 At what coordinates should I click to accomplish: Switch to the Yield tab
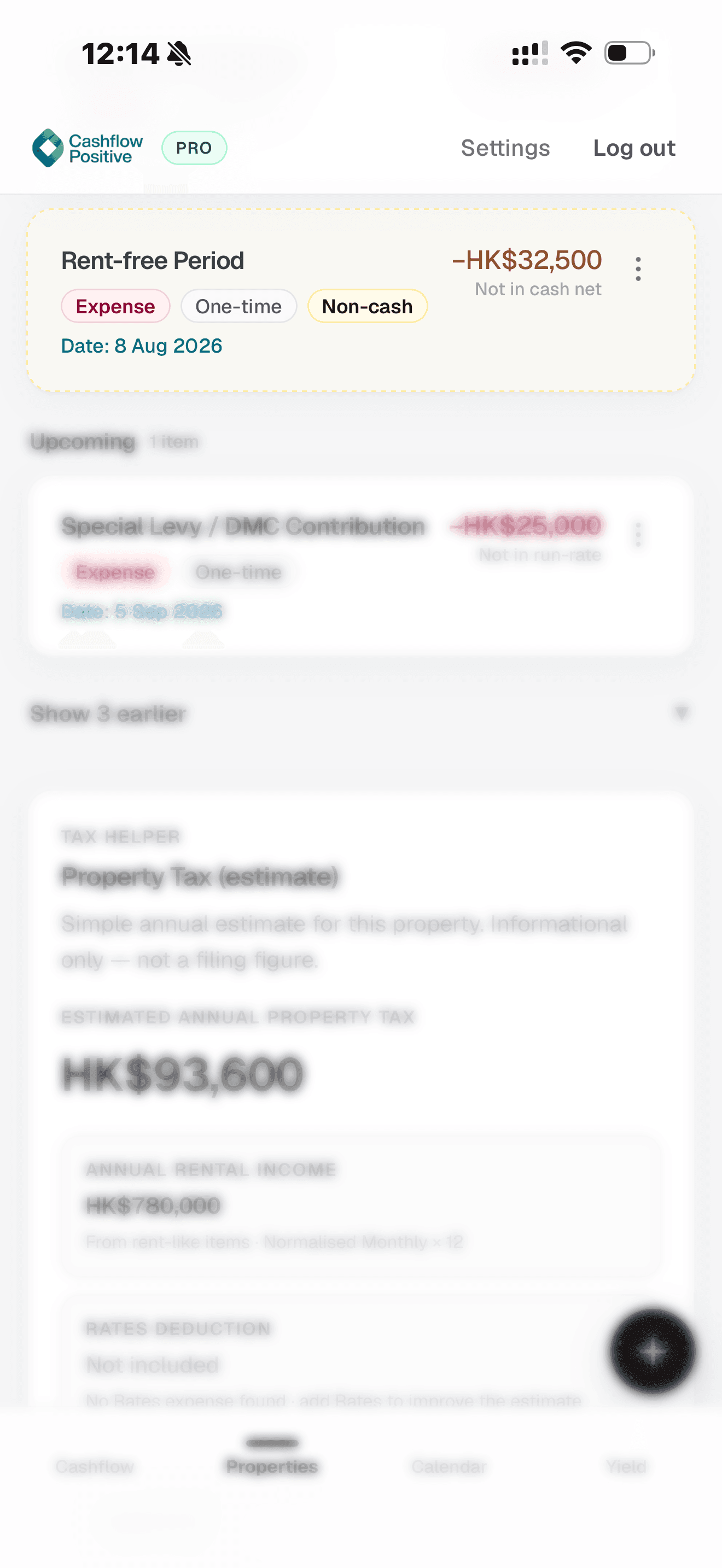click(x=626, y=1466)
